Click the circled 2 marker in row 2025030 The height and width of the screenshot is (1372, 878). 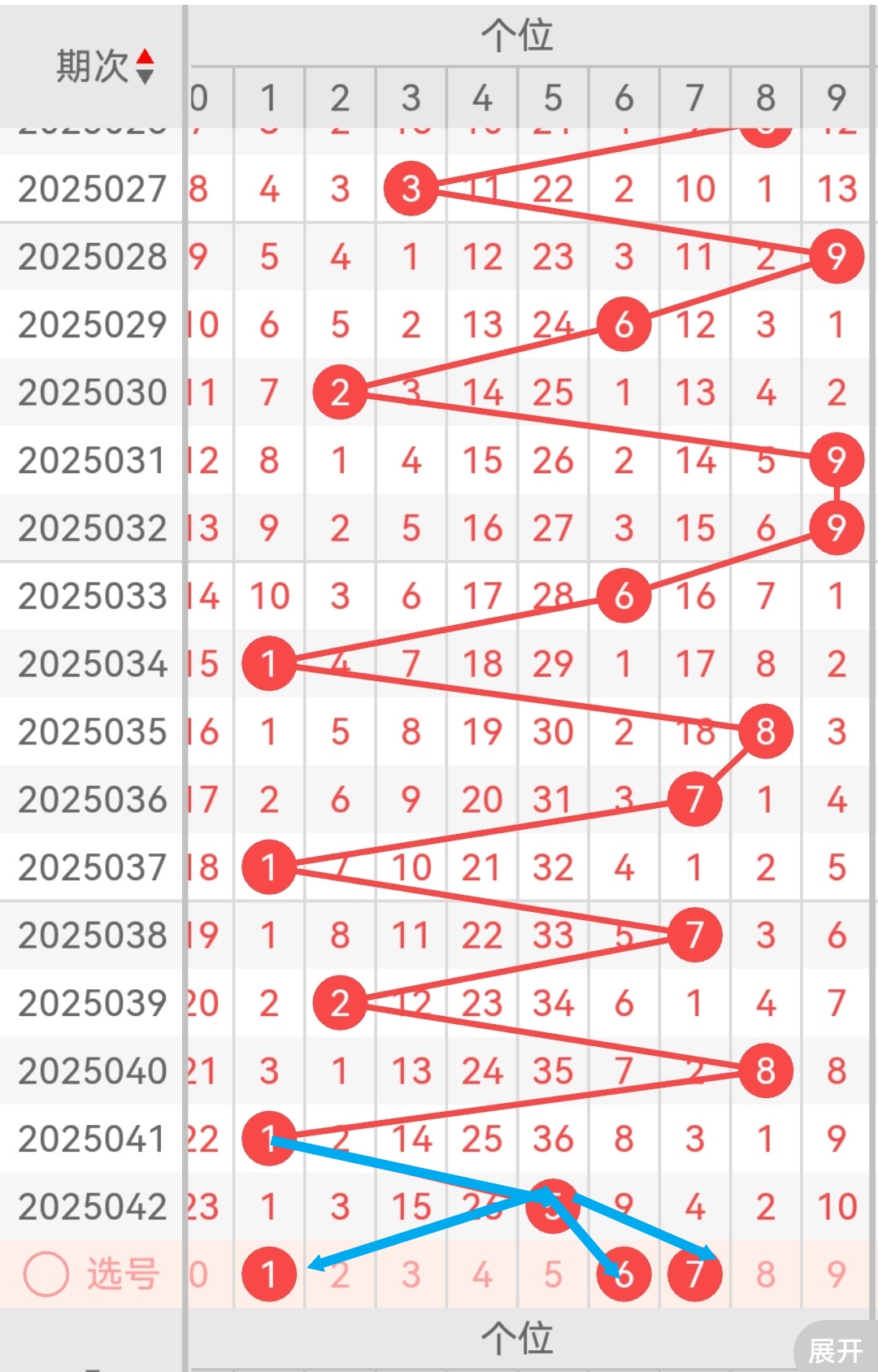coord(339,392)
